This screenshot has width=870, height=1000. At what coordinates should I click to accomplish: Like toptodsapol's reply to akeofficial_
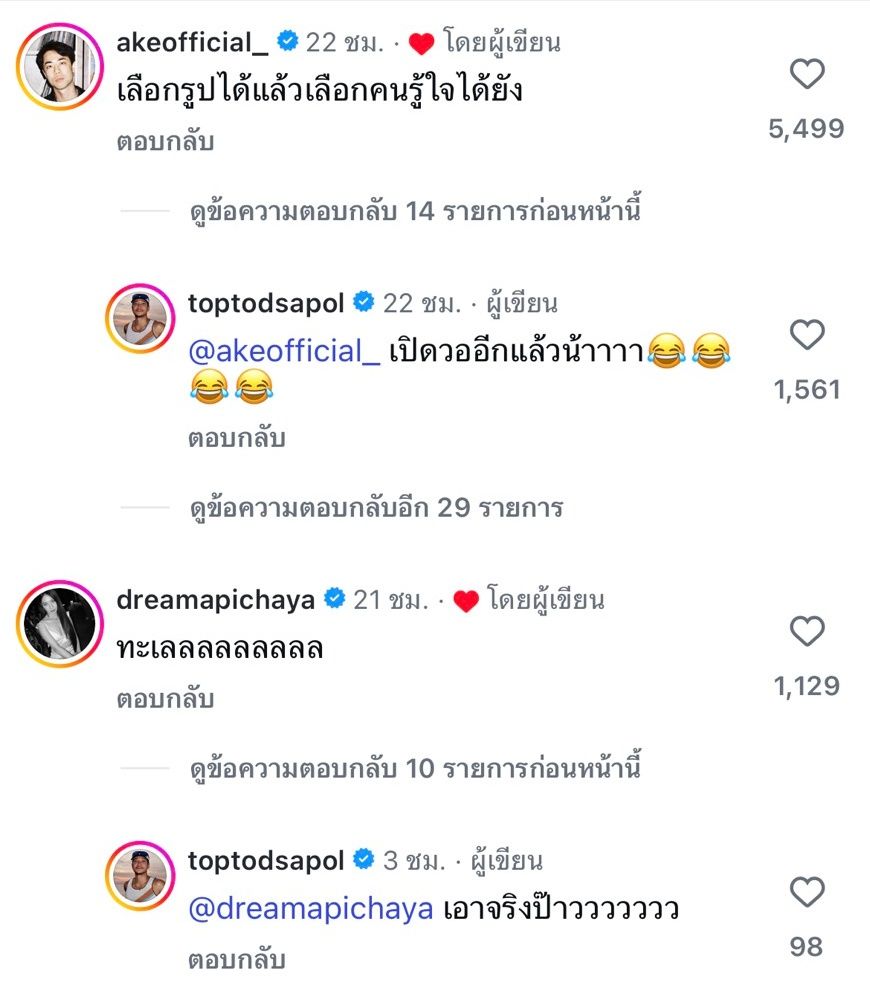(x=807, y=335)
